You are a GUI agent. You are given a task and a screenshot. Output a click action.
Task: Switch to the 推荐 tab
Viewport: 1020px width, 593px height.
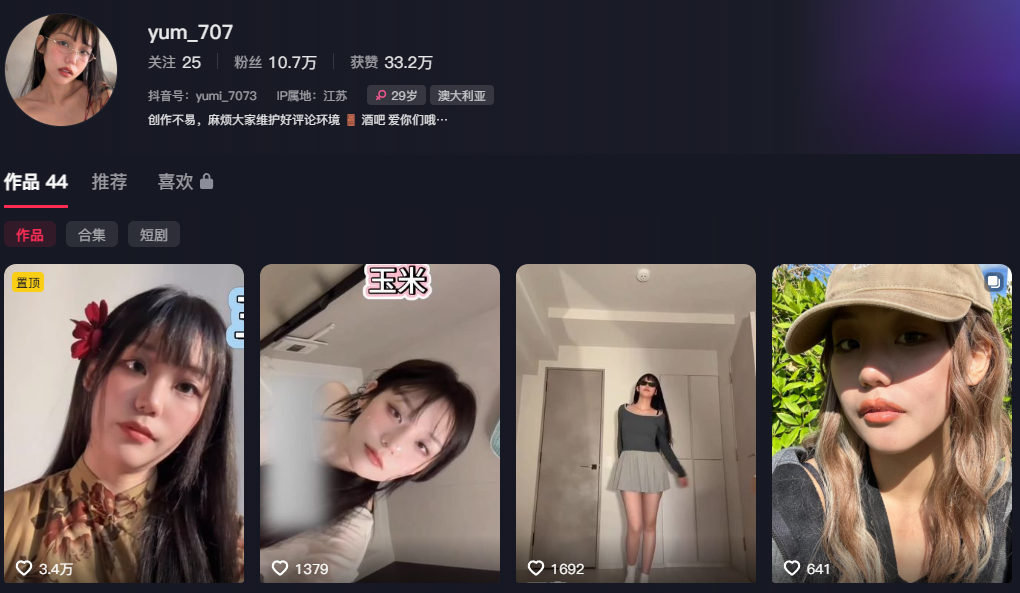(109, 182)
